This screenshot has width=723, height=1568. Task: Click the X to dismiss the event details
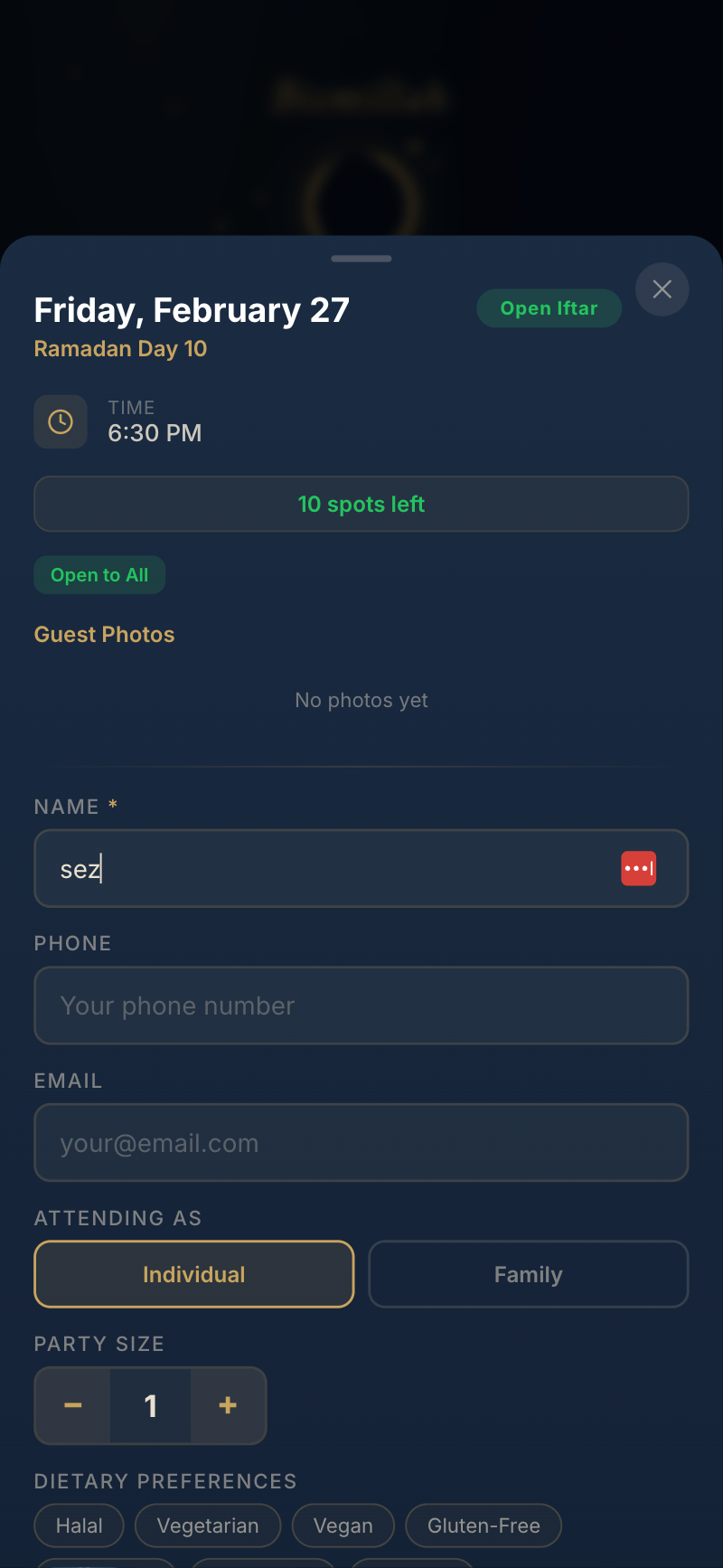[662, 289]
